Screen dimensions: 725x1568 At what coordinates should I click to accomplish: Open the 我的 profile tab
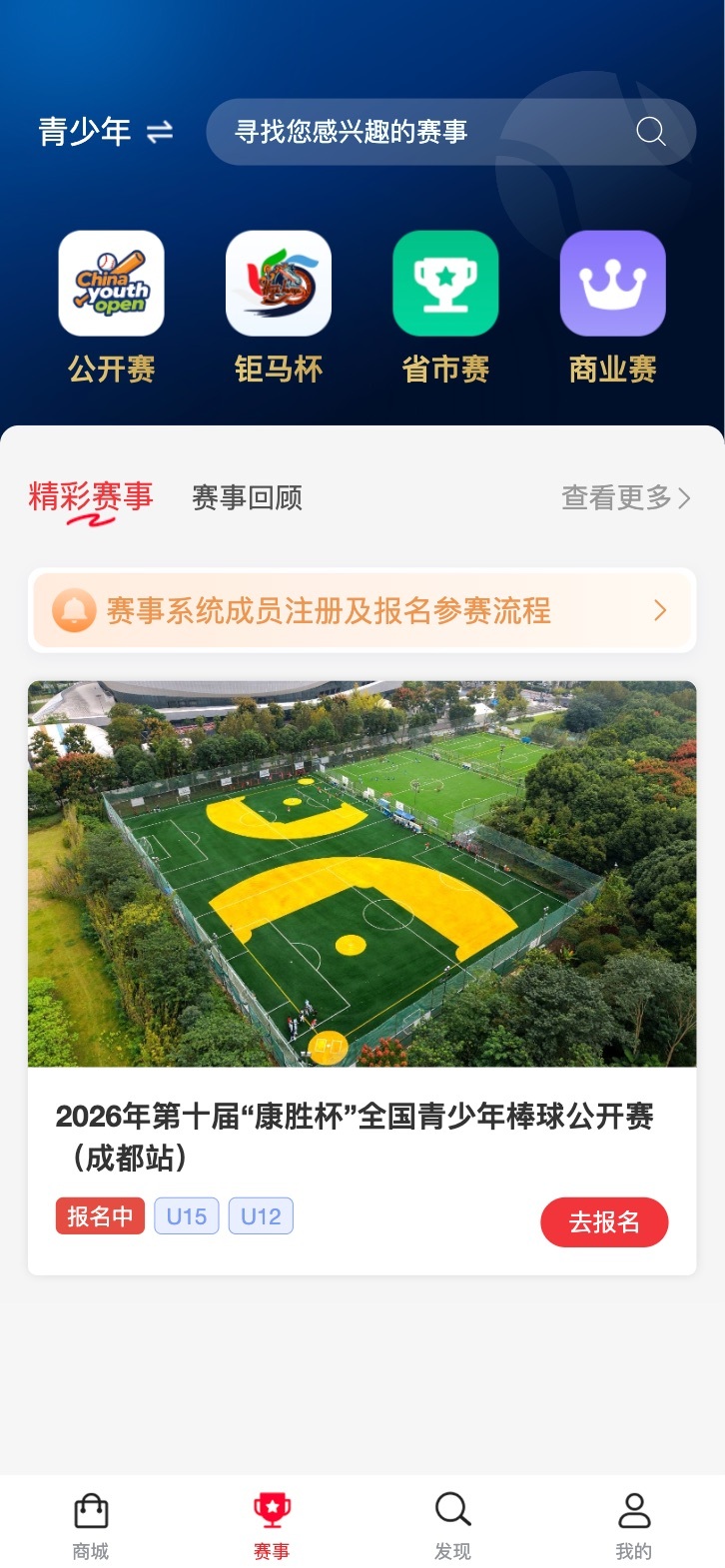tap(633, 1526)
